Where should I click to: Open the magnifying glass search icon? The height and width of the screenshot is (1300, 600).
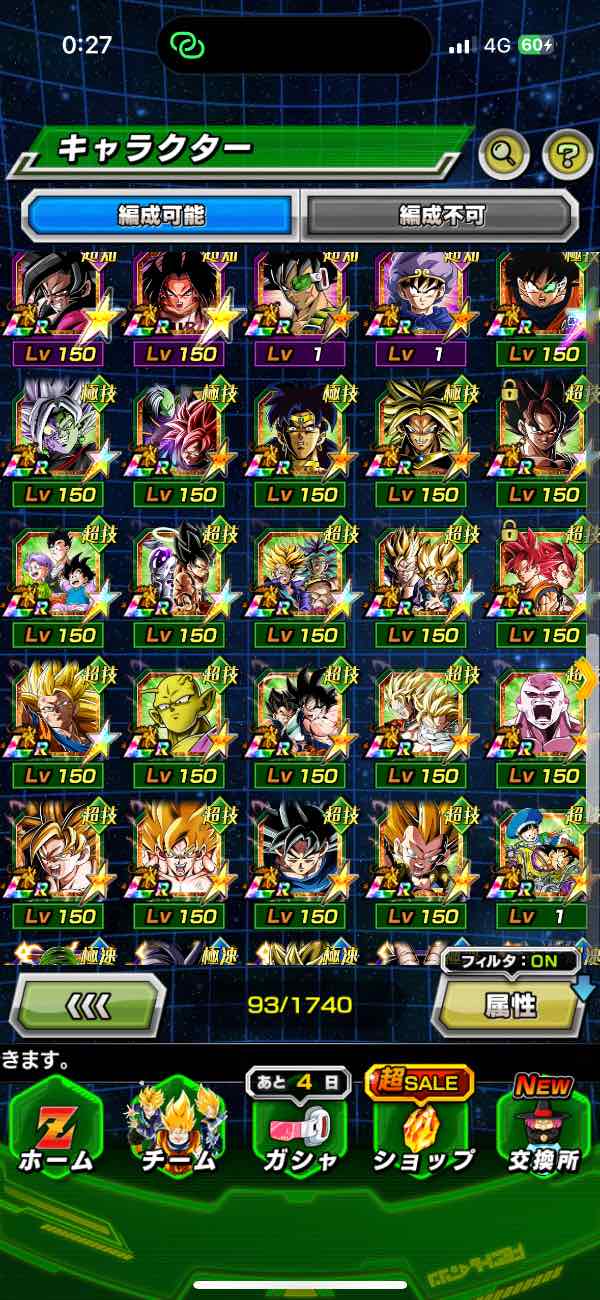click(x=503, y=153)
